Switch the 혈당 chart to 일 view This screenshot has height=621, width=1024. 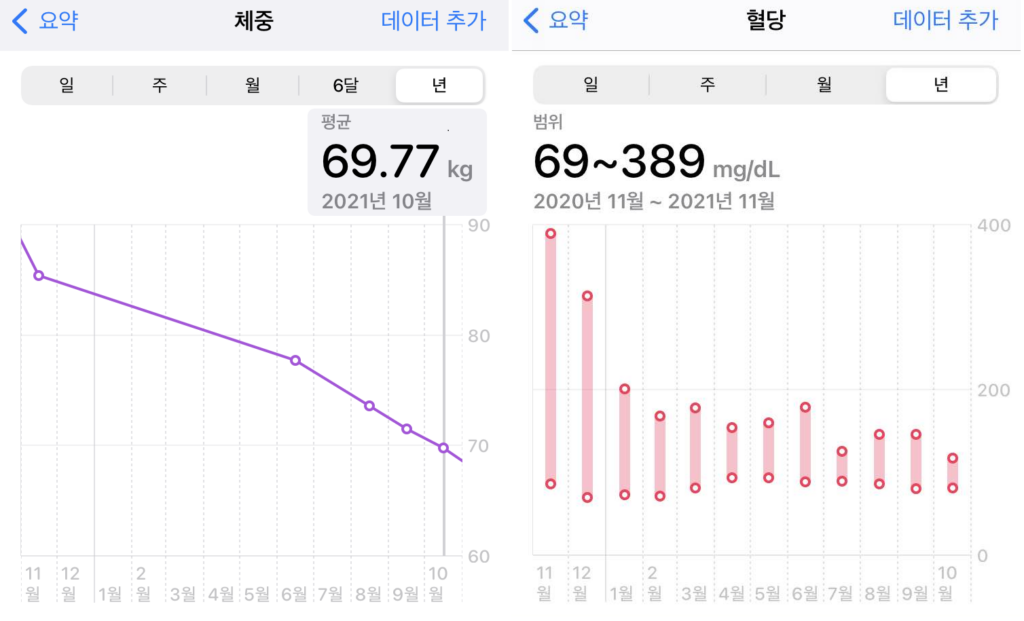tap(591, 85)
